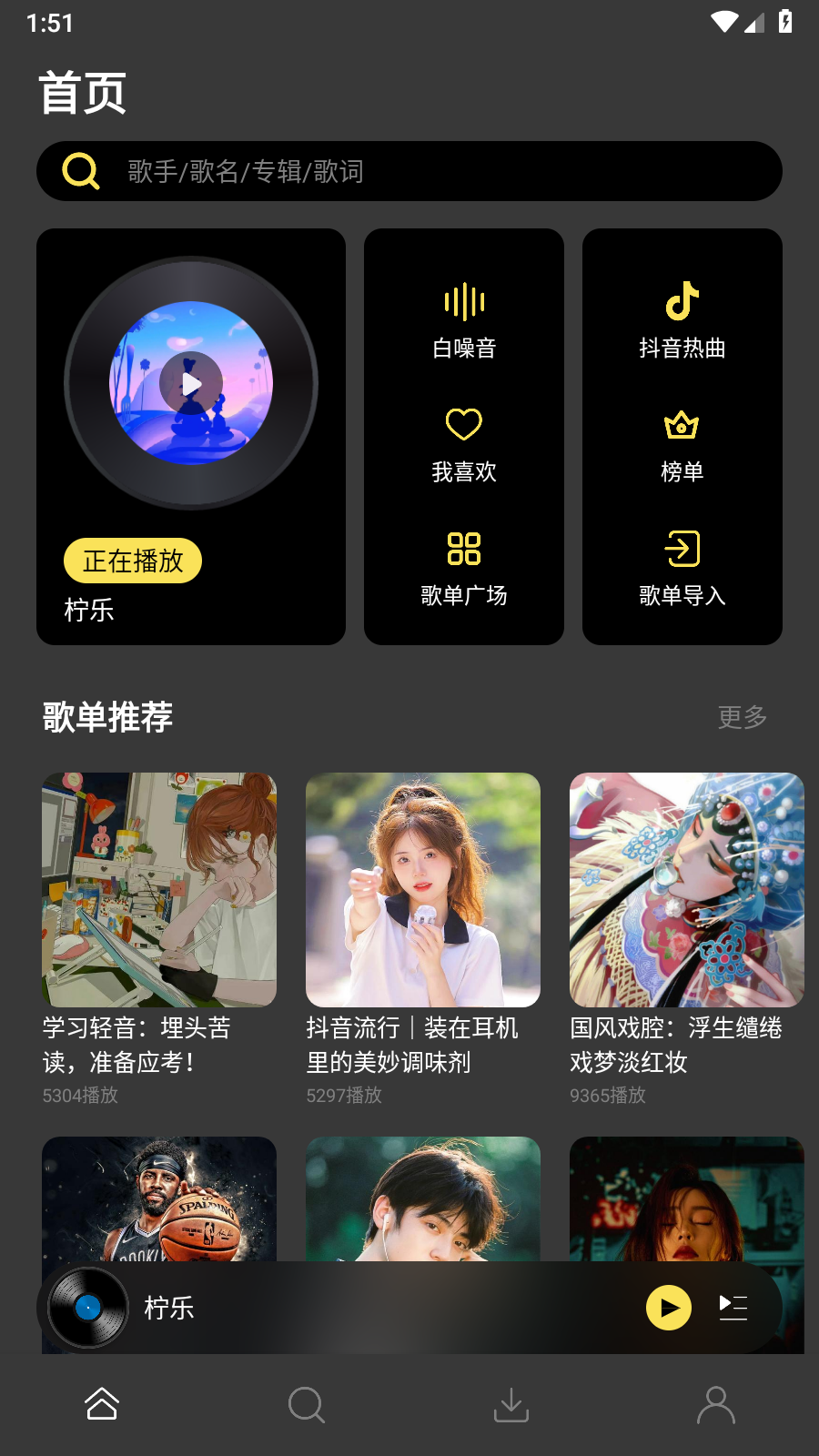Enter the 歌单广场 playlist square
The width and height of the screenshot is (819, 1456).
(x=464, y=569)
